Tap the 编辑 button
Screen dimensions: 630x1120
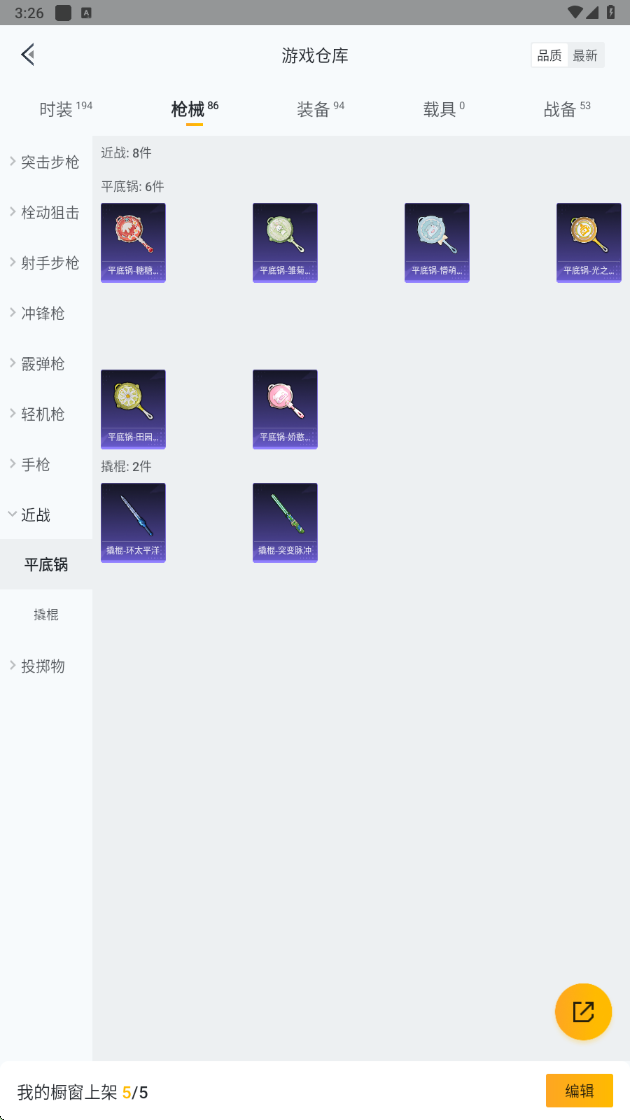[x=579, y=1091]
